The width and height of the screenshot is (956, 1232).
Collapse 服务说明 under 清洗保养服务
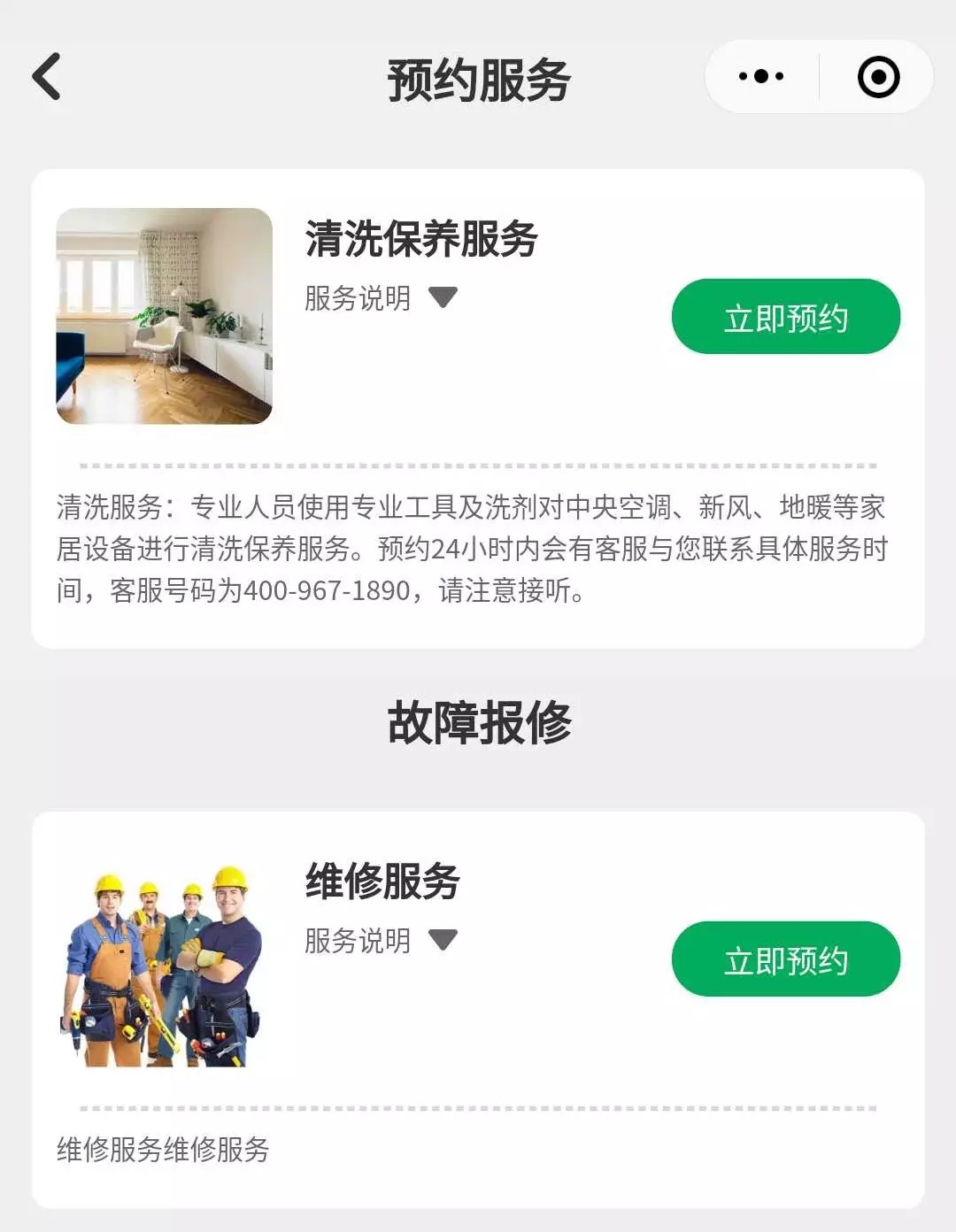[x=381, y=298]
